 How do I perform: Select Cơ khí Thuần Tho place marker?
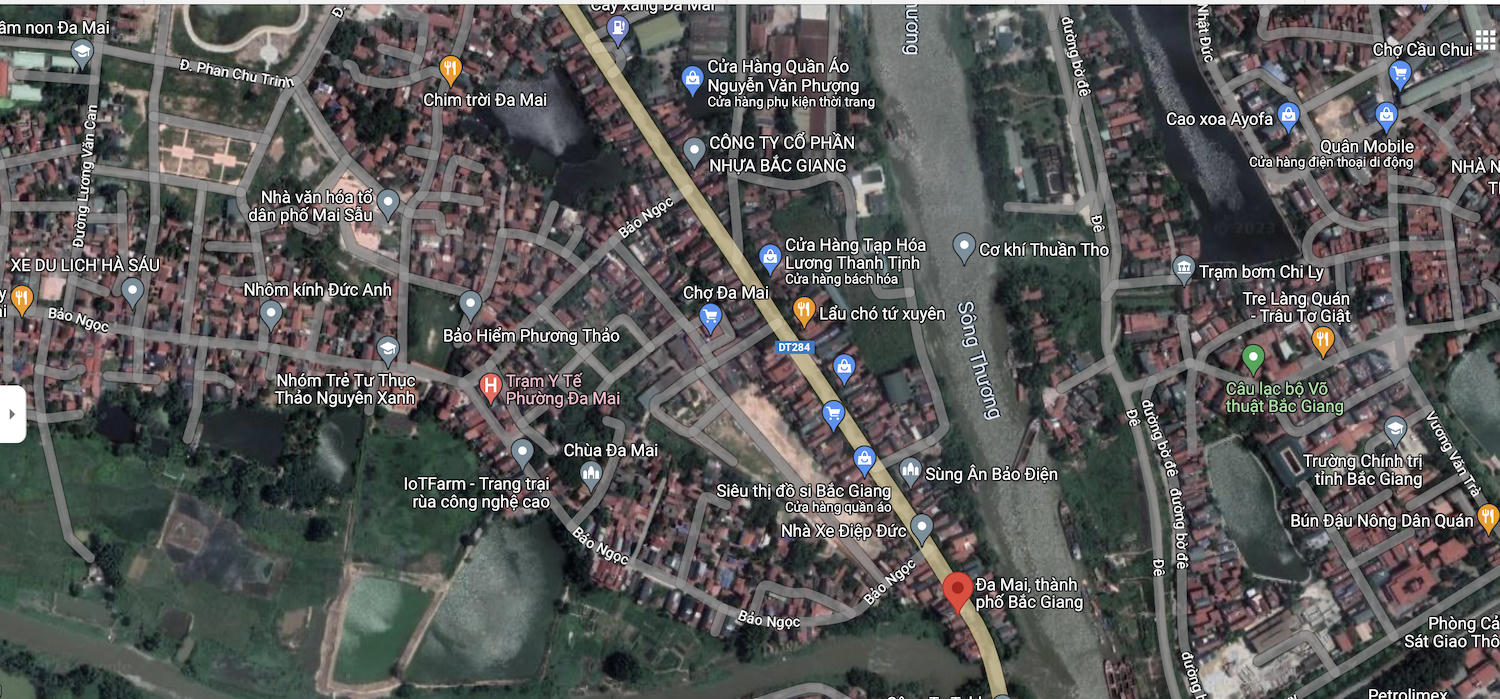pos(964,246)
